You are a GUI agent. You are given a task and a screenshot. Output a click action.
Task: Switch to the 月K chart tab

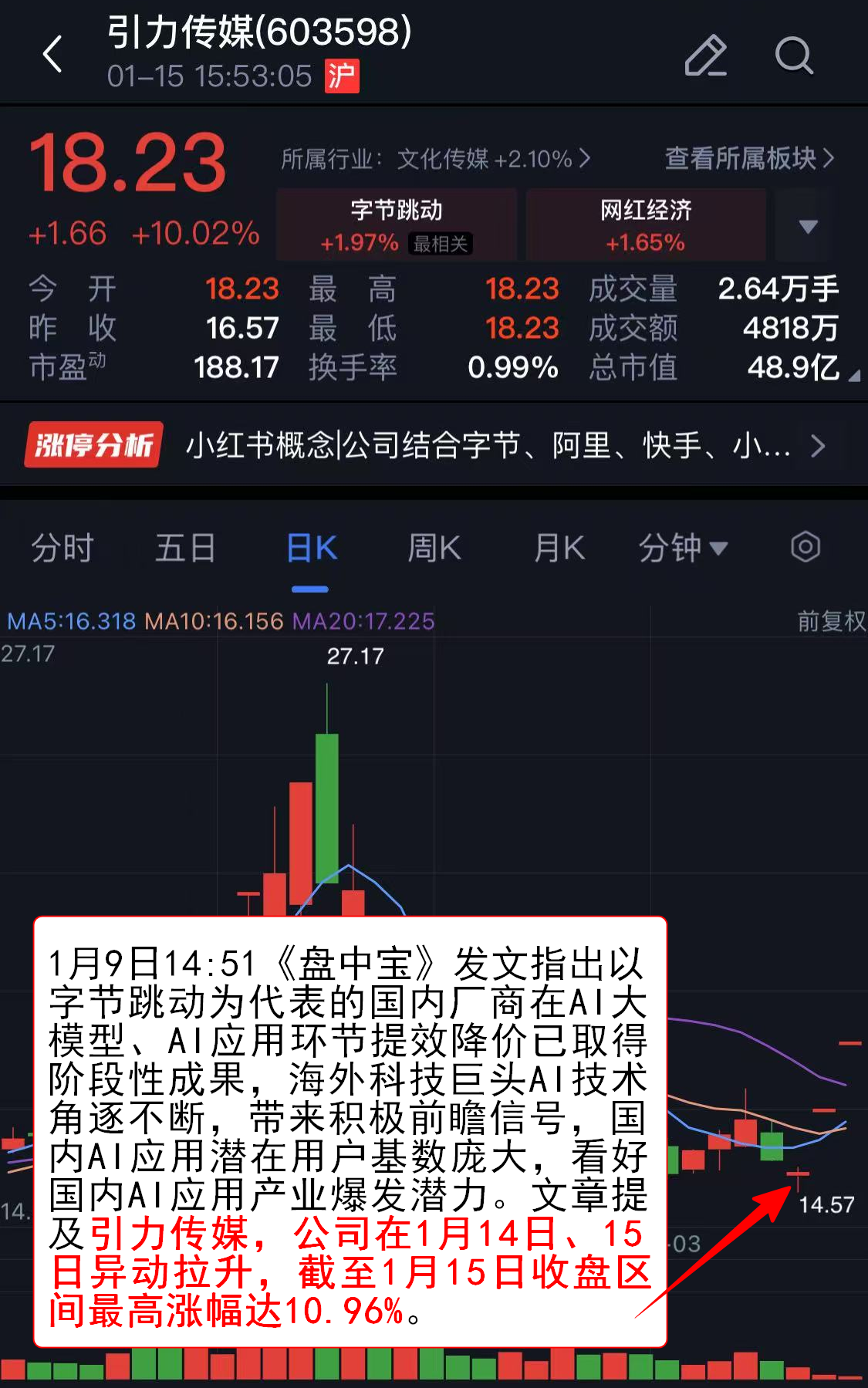click(559, 549)
